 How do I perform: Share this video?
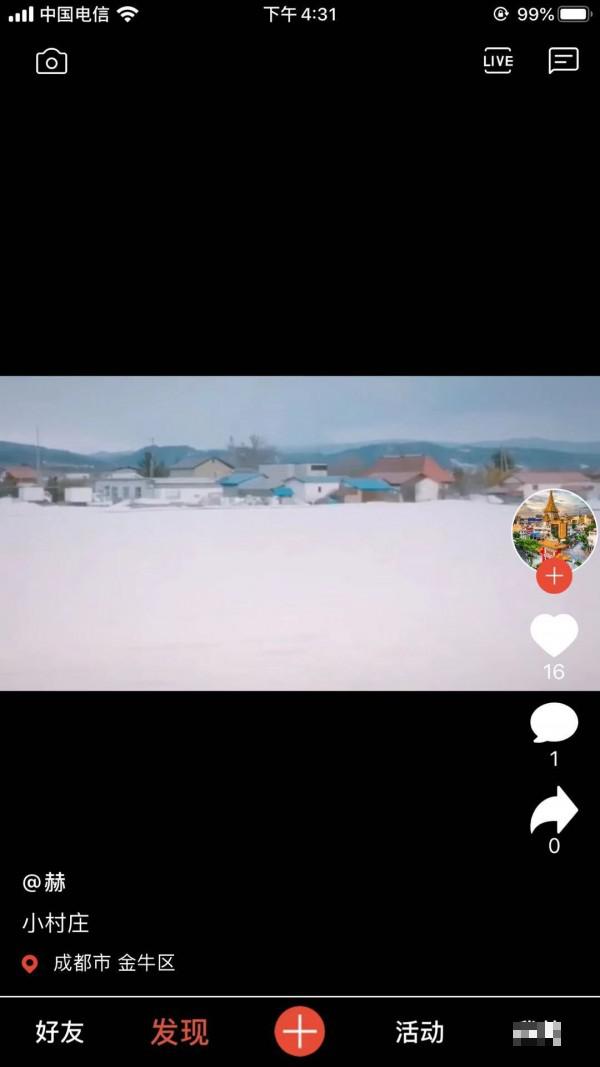point(554,811)
